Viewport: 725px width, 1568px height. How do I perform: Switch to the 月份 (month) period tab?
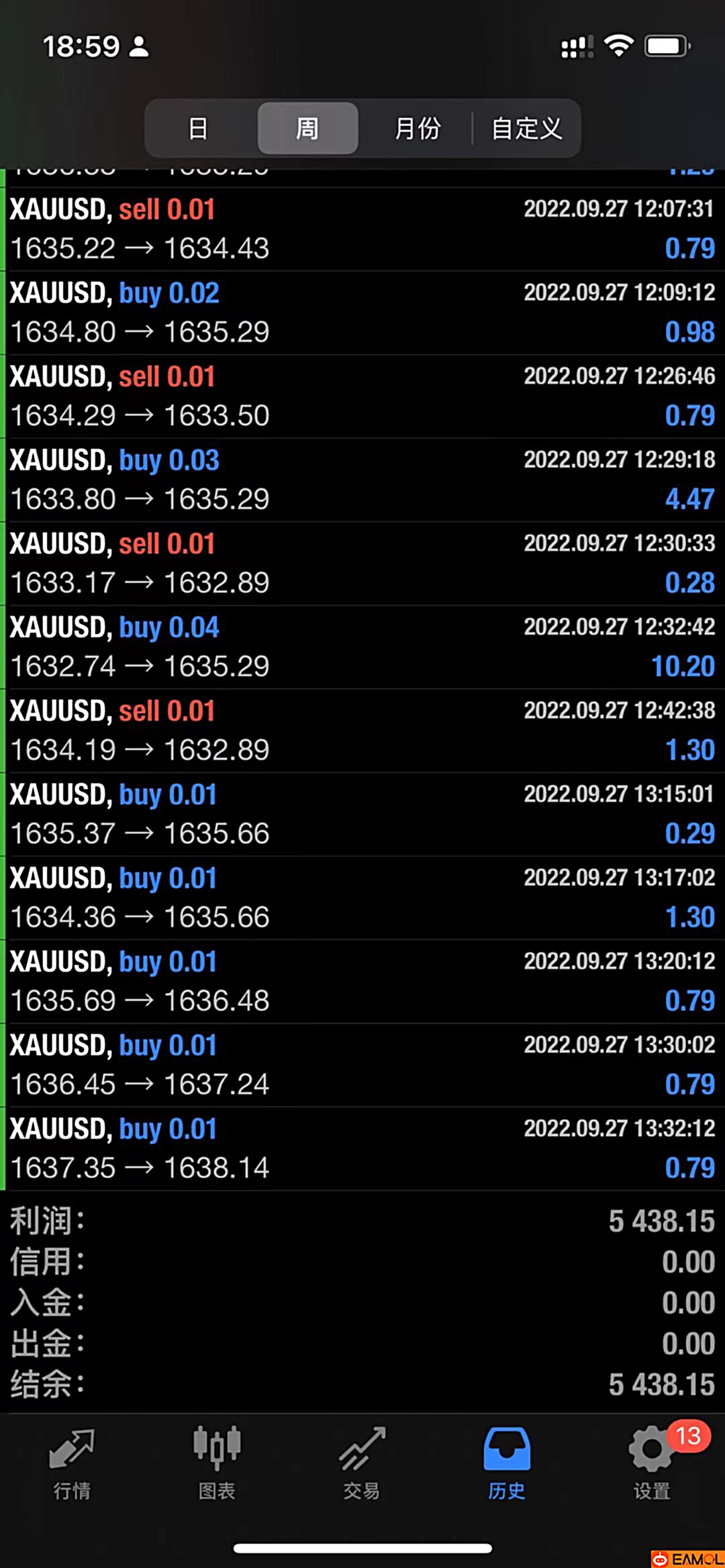[417, 128]
